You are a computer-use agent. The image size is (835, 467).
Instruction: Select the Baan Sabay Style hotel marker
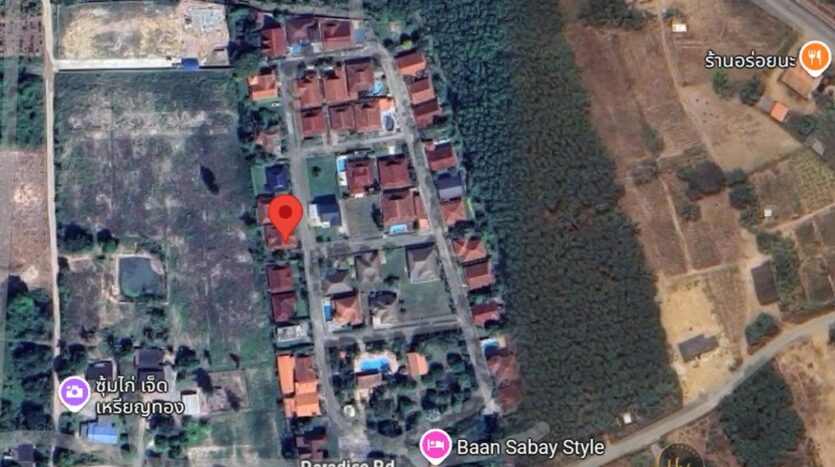(x=435, y=445)
